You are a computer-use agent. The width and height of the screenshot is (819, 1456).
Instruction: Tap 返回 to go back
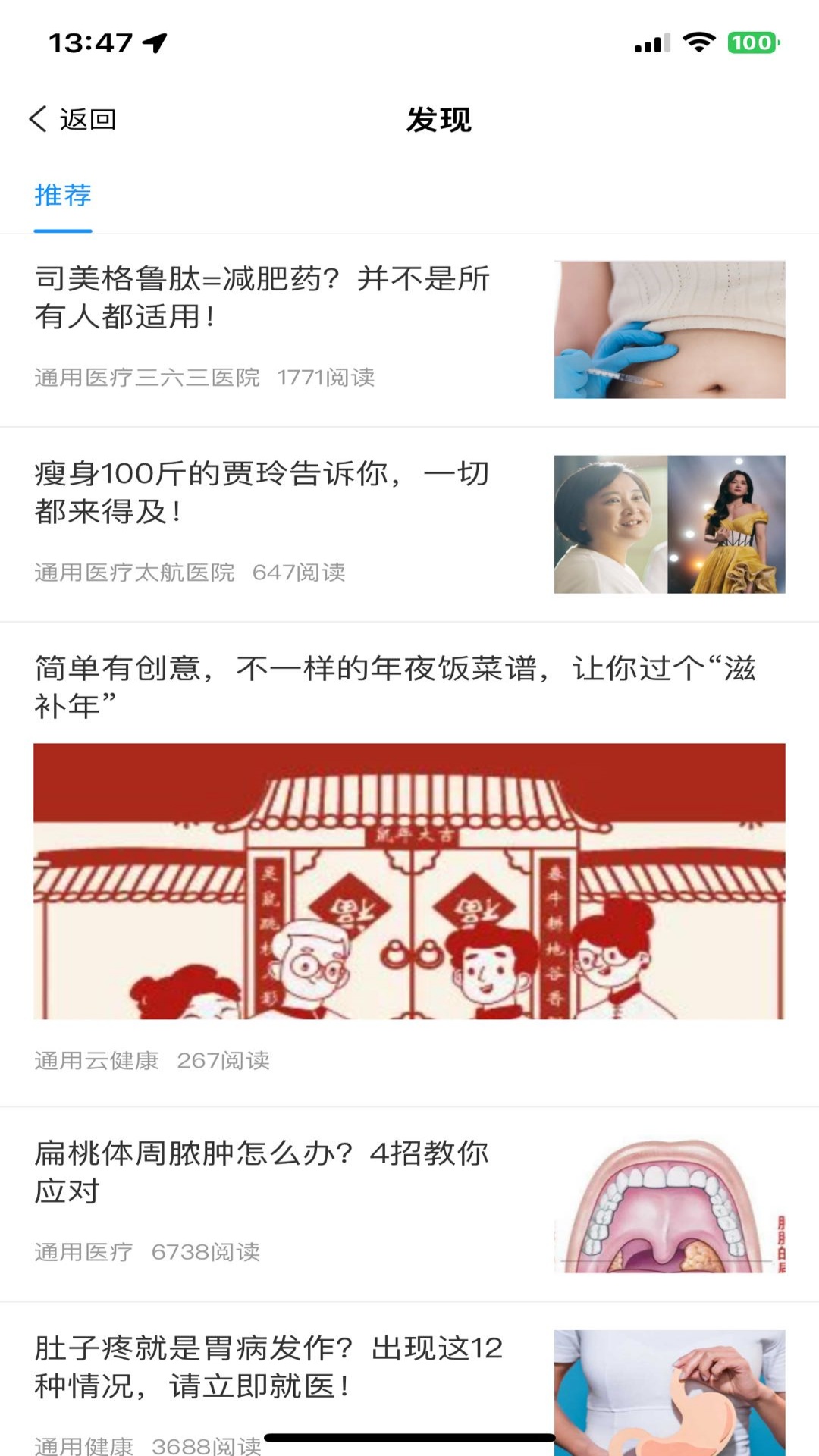pos(89,118)
